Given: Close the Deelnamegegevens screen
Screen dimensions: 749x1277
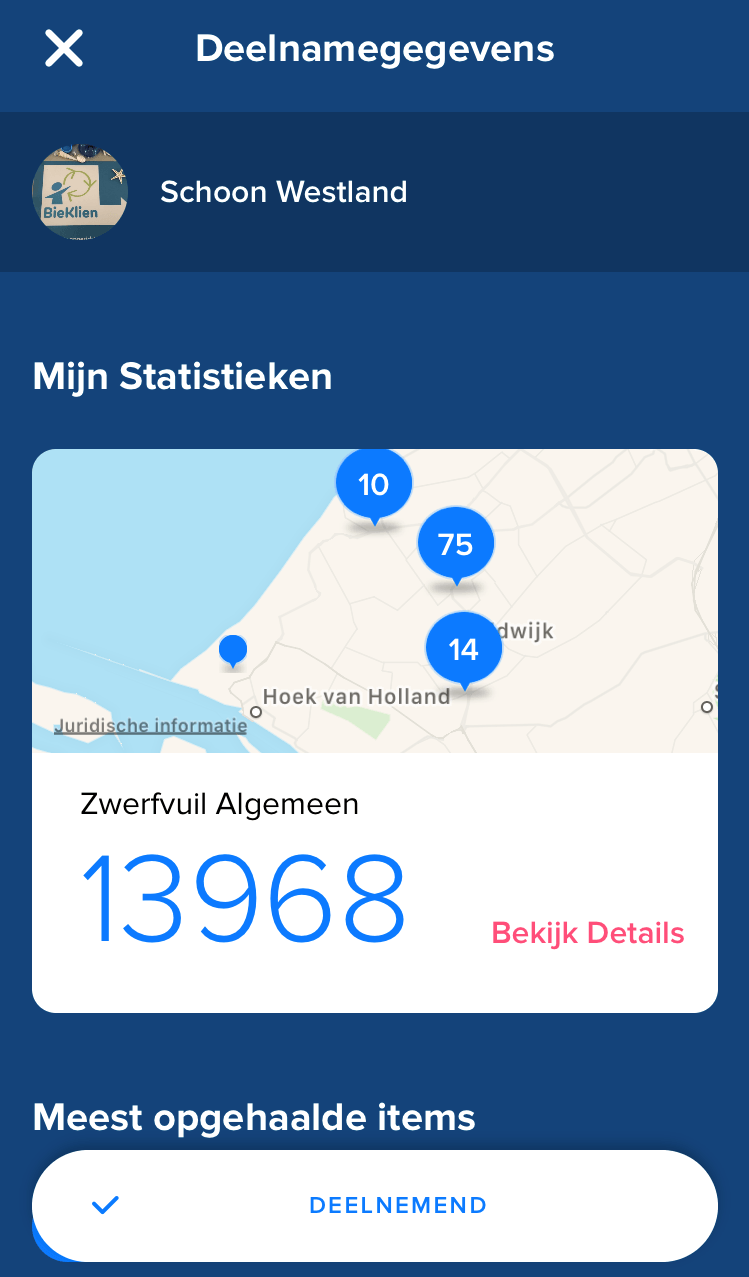Looking at the screenshot, I should [64, 48].
